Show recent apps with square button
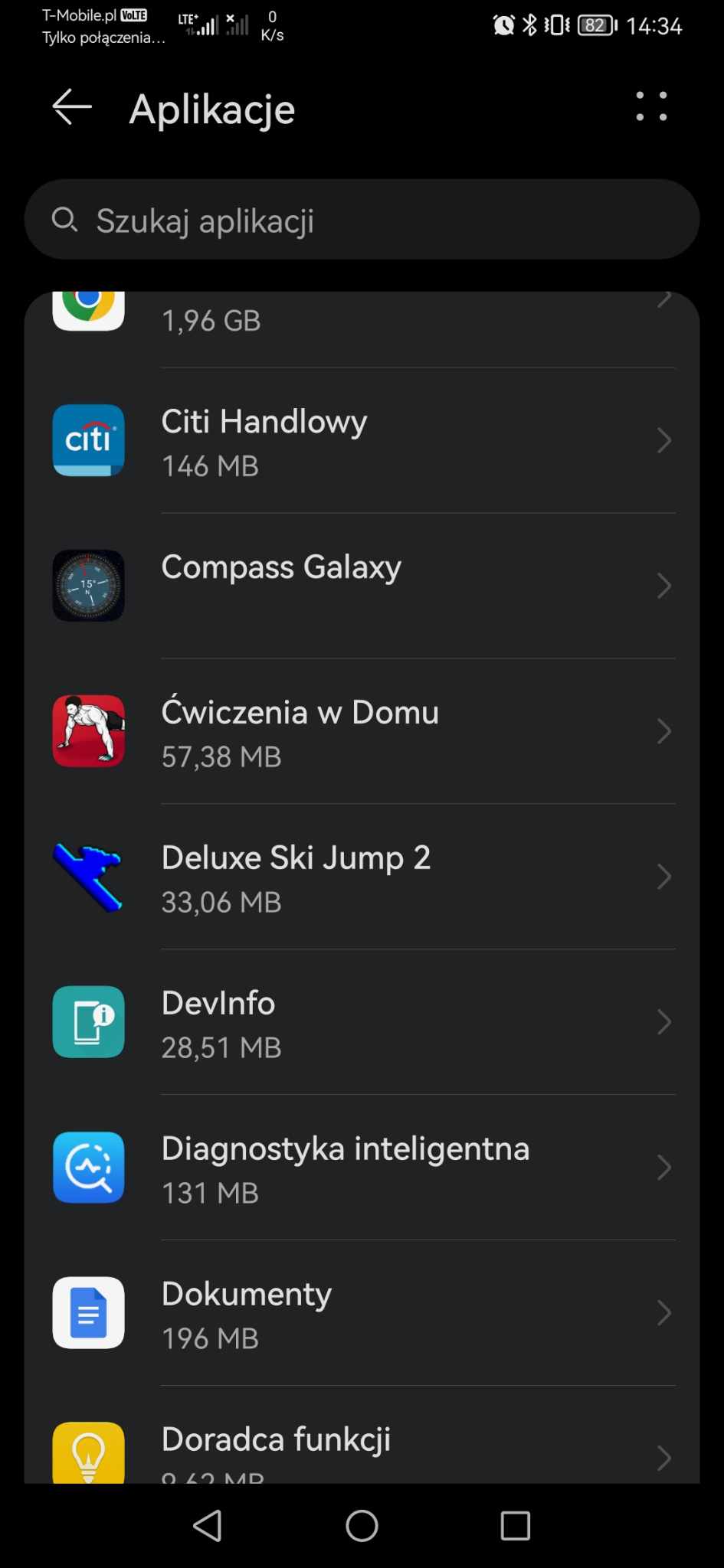Screen dimensions: 724x1568 pyautogui.click(x=515, y=1525)
